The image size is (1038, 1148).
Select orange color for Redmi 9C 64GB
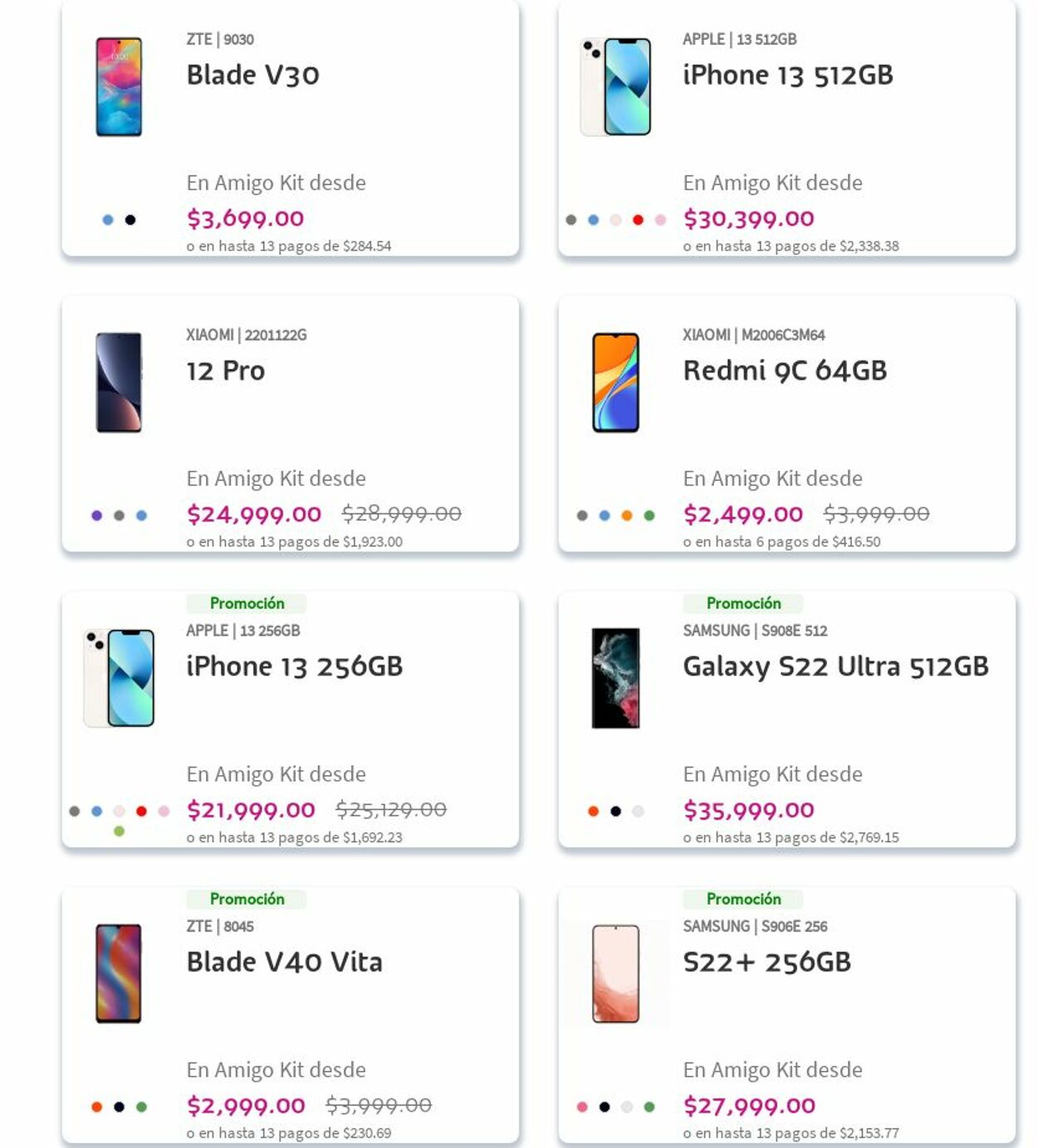coord(627,516)
